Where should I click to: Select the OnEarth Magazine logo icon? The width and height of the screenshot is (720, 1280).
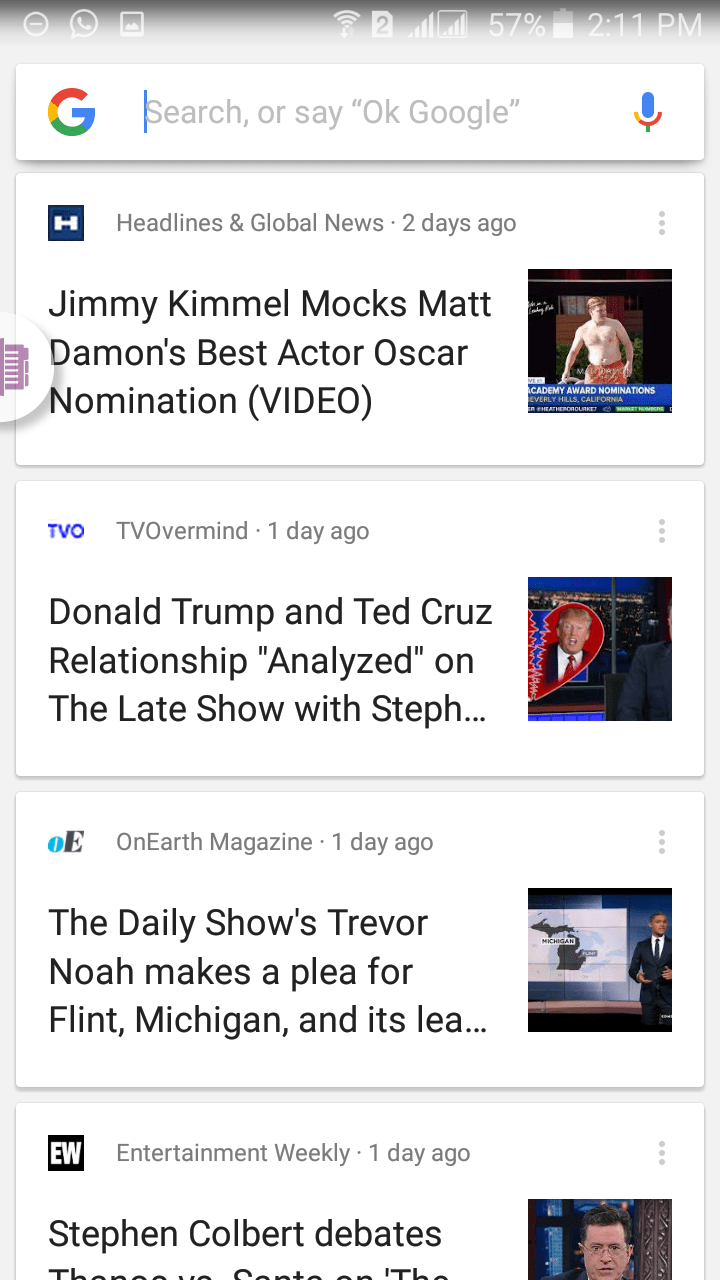click(66, 841)
